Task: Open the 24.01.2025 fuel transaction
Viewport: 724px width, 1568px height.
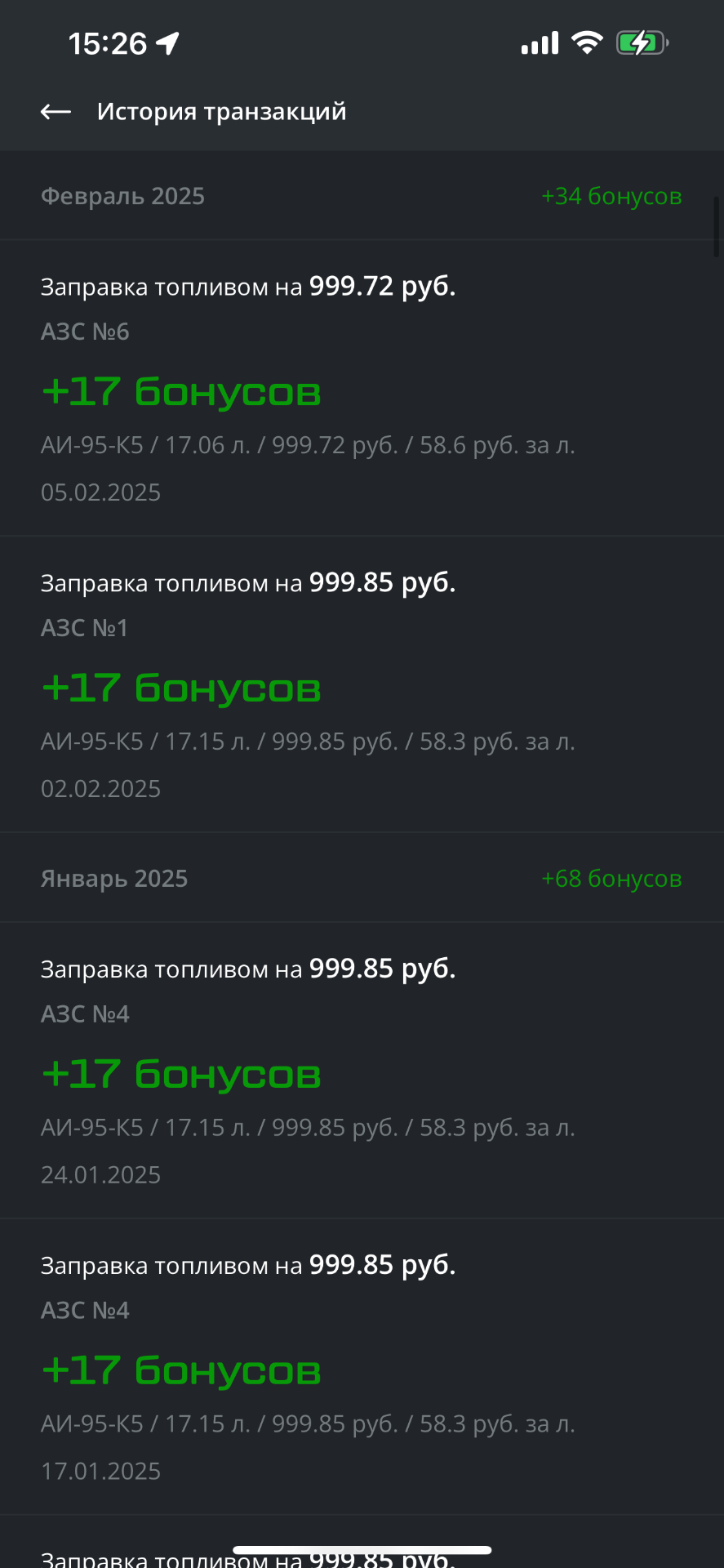Action: click(x=362, y=1071)
